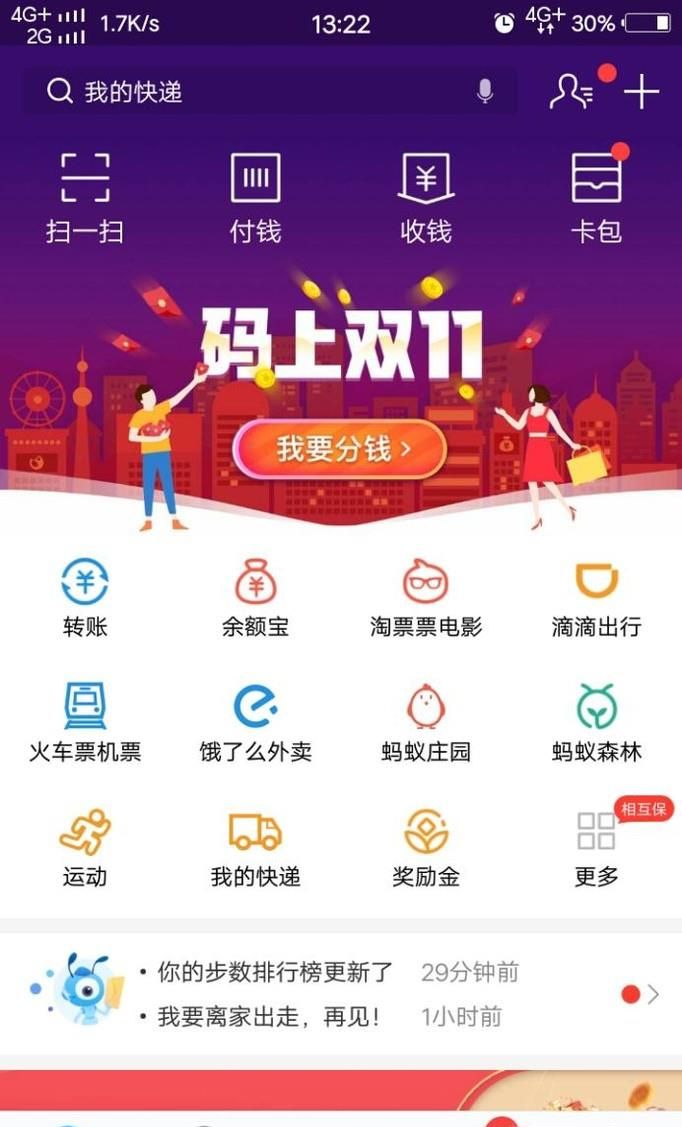
Task: Tap the 我的快递 search box
Action: (270, 91)
